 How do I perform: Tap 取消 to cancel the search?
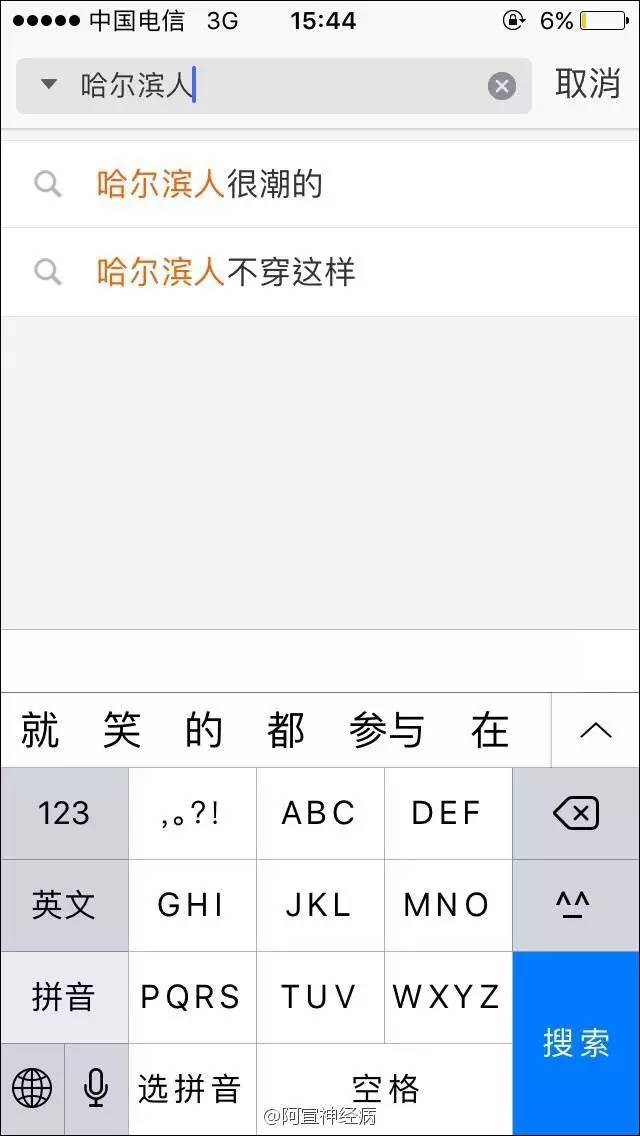click(588, 84)
